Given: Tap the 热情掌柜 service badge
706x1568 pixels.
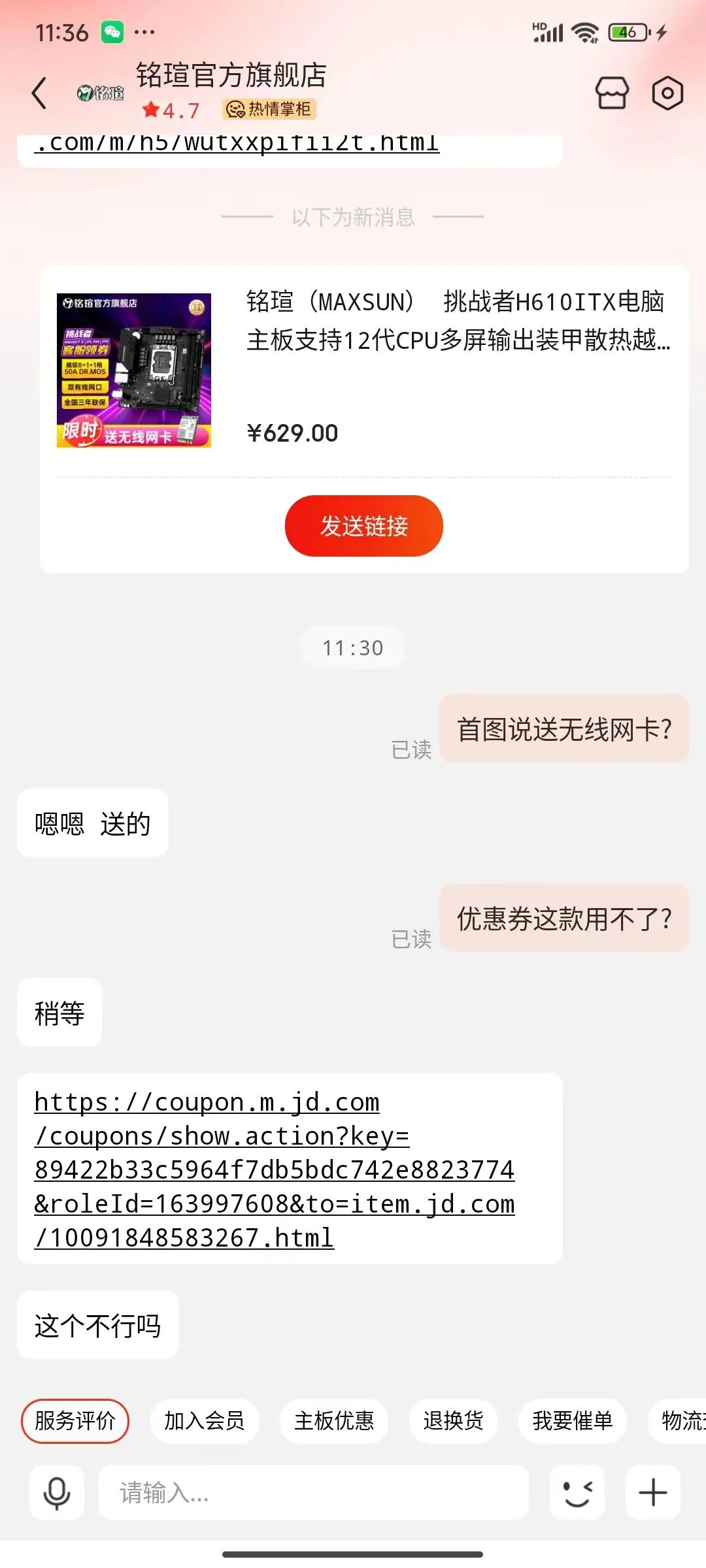Looking at the screenshot, I should (271, 109).
